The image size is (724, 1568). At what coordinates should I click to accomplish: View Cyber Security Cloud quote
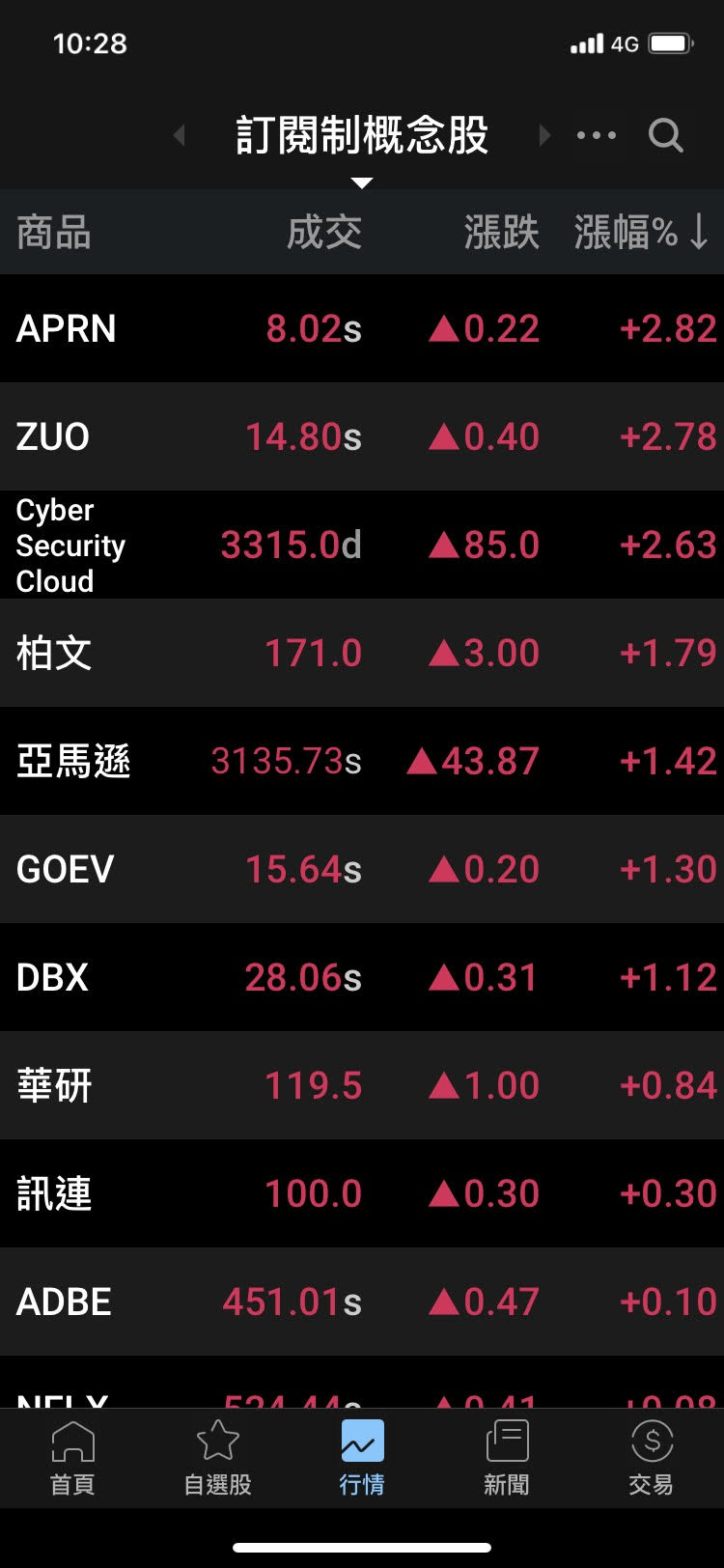click(x=362, y=545)
